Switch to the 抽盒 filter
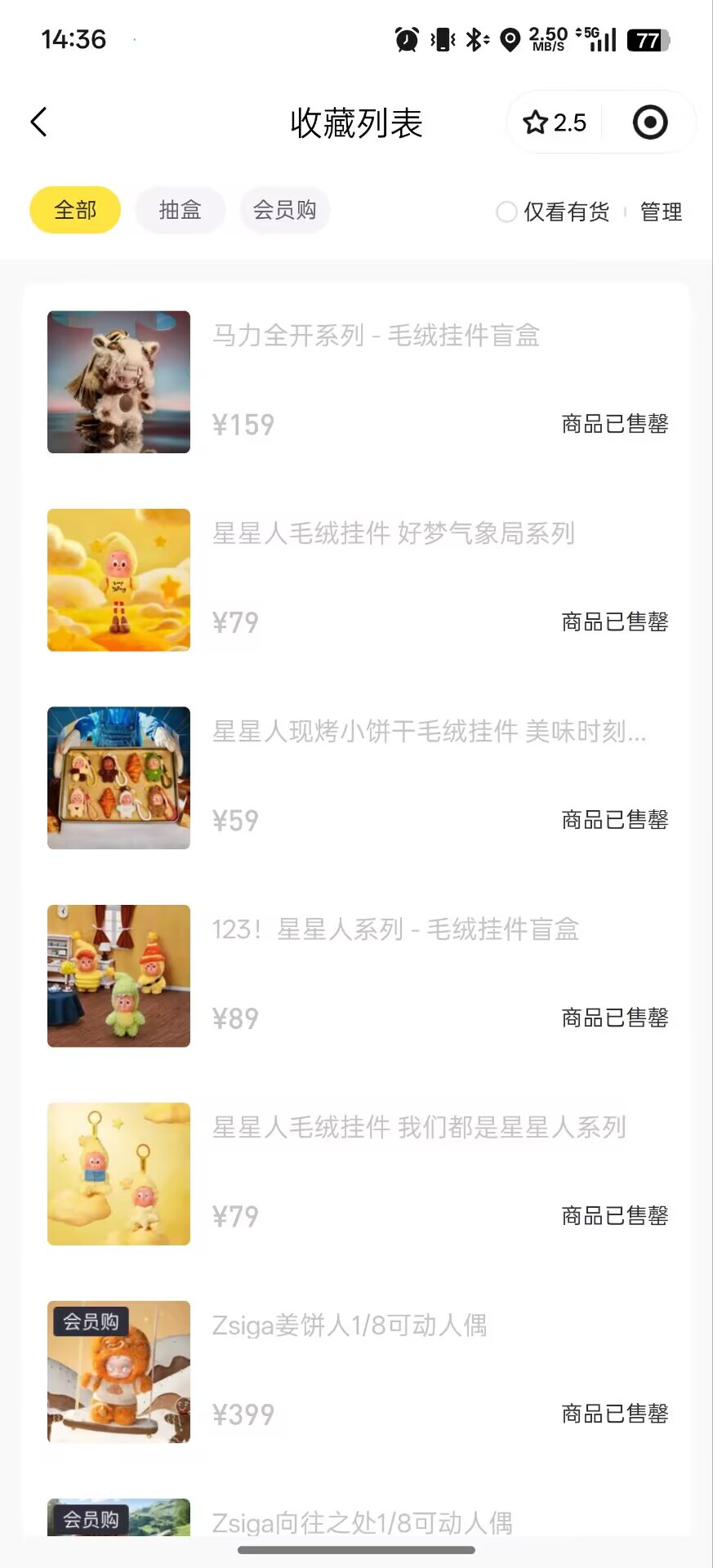The image size is (713, 1568). click(180, 211)
